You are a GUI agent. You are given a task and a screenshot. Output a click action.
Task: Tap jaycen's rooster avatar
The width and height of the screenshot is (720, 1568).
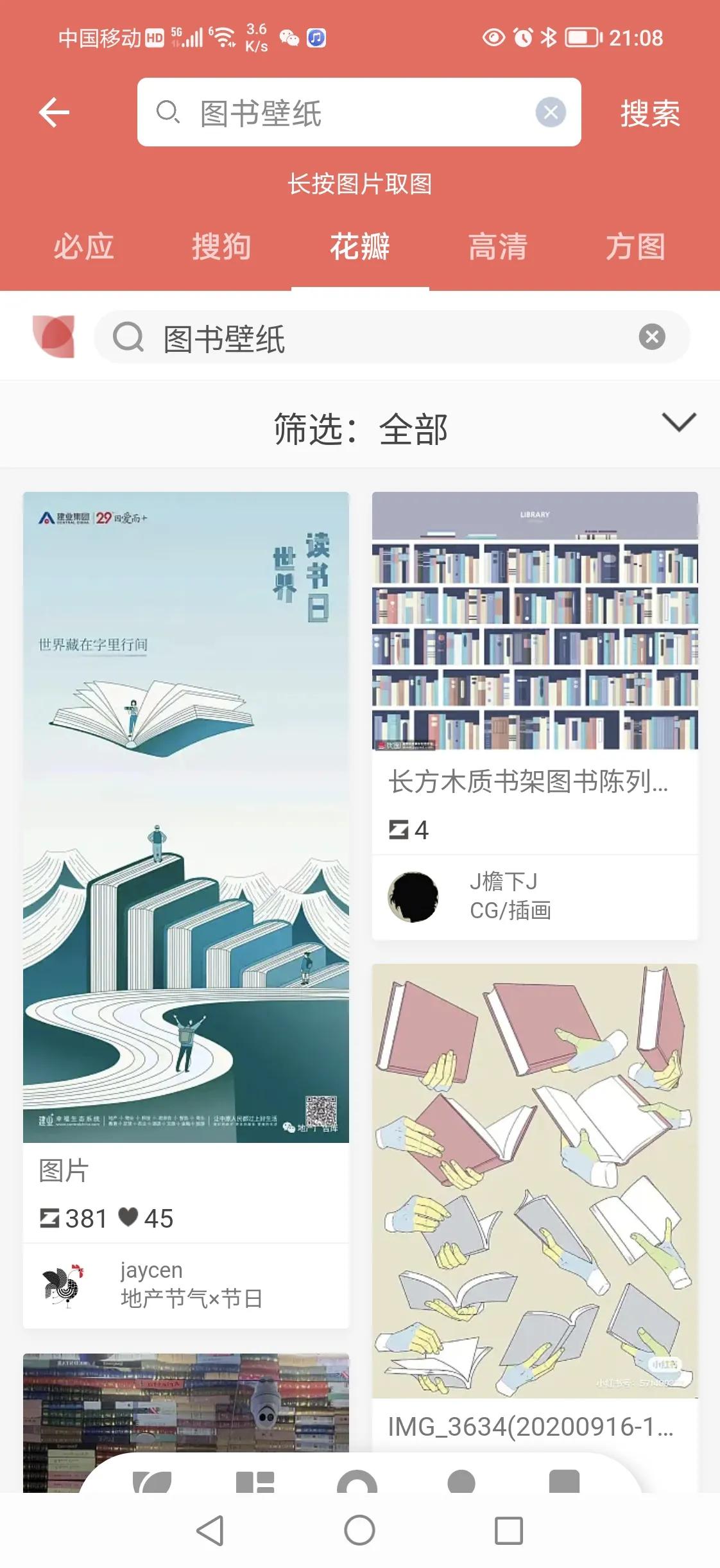[62, 1284]
